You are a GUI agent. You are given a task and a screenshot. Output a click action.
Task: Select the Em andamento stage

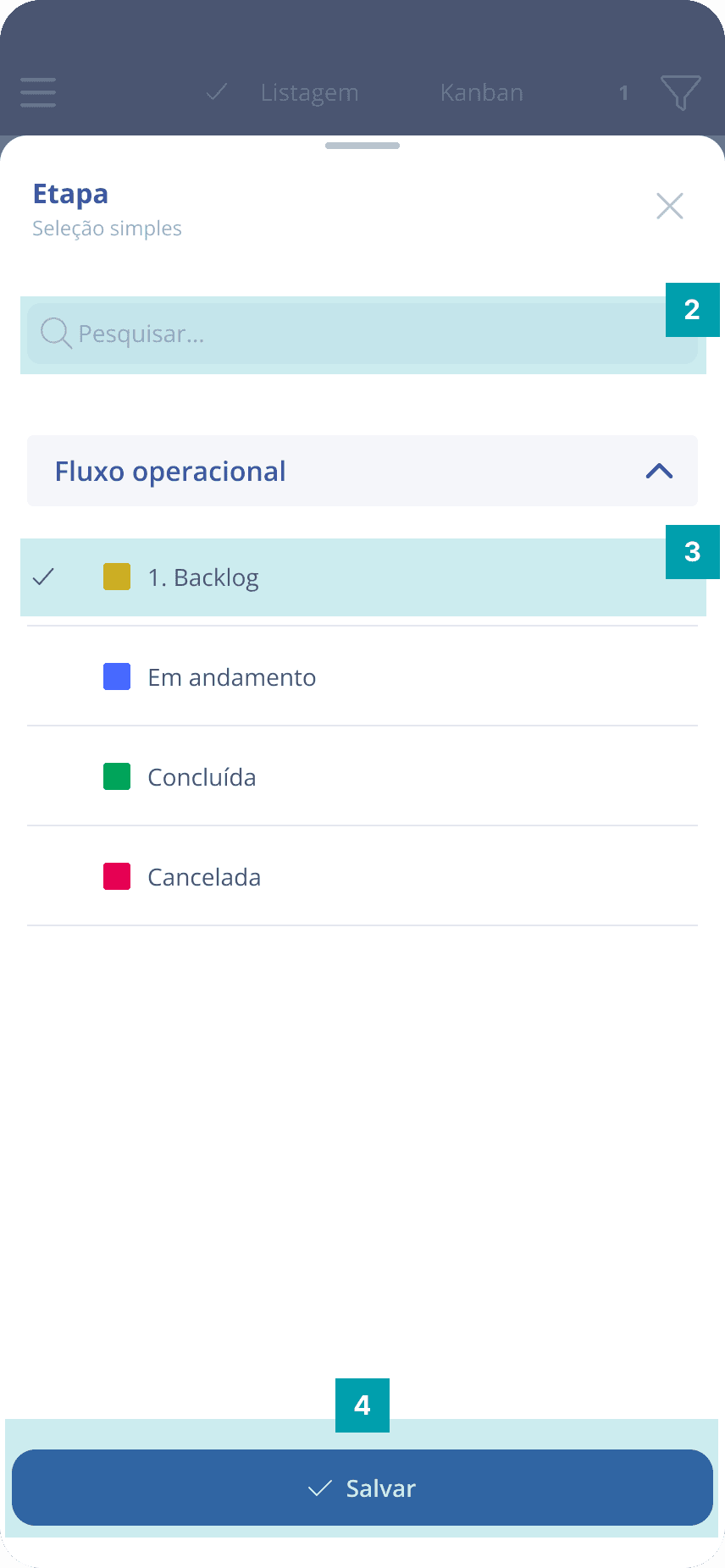232,676
